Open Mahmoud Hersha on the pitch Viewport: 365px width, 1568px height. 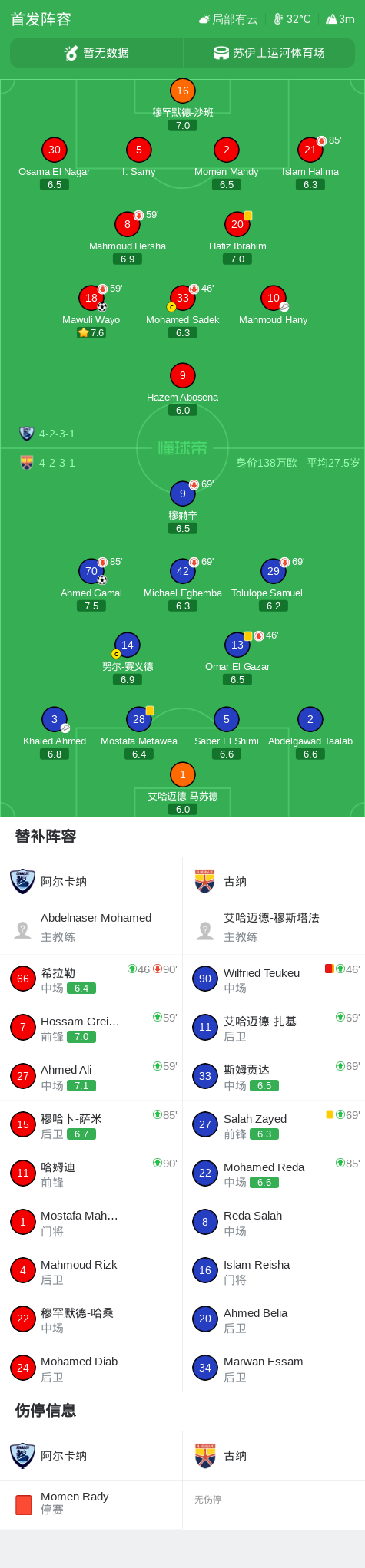[x=128, y=238]
